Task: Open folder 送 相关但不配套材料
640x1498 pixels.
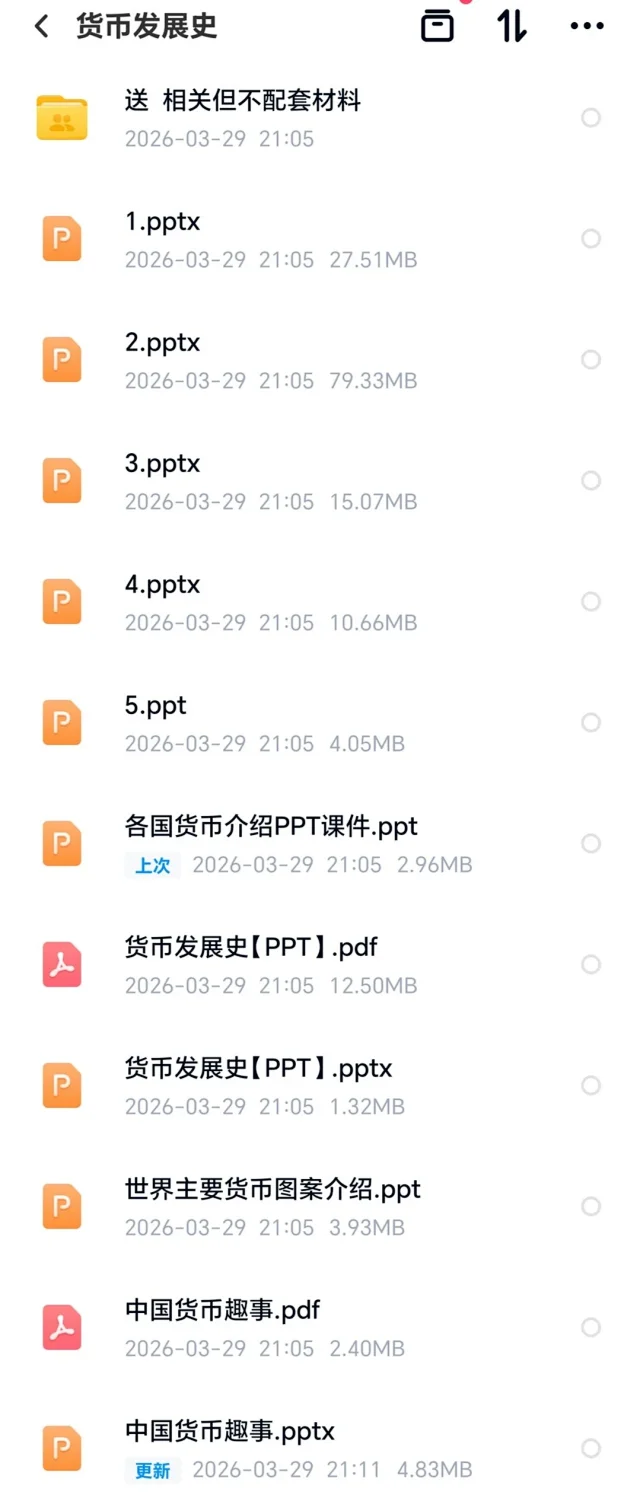Action: [x=242, y=101]
